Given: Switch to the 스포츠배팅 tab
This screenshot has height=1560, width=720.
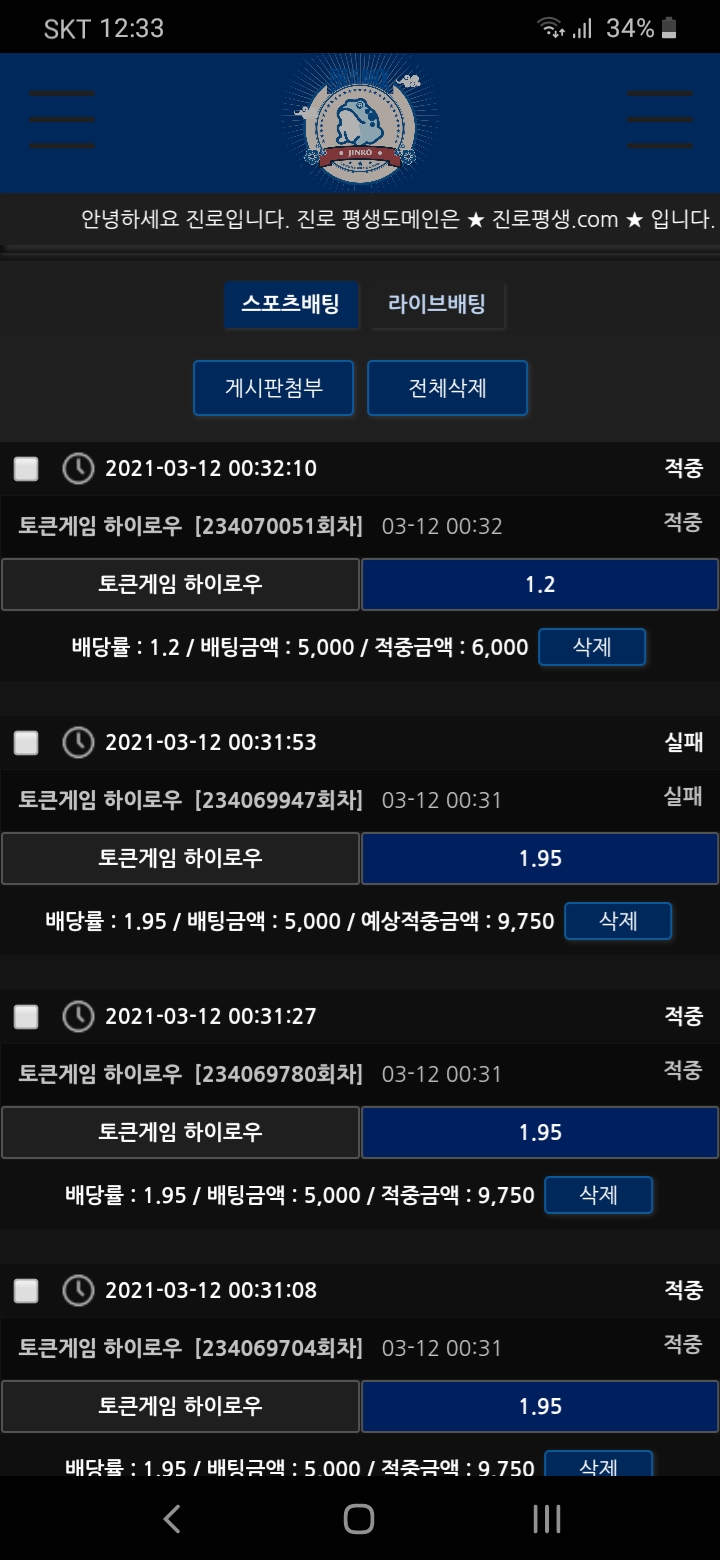Looking at the screenshot, I should coord(290,304).
